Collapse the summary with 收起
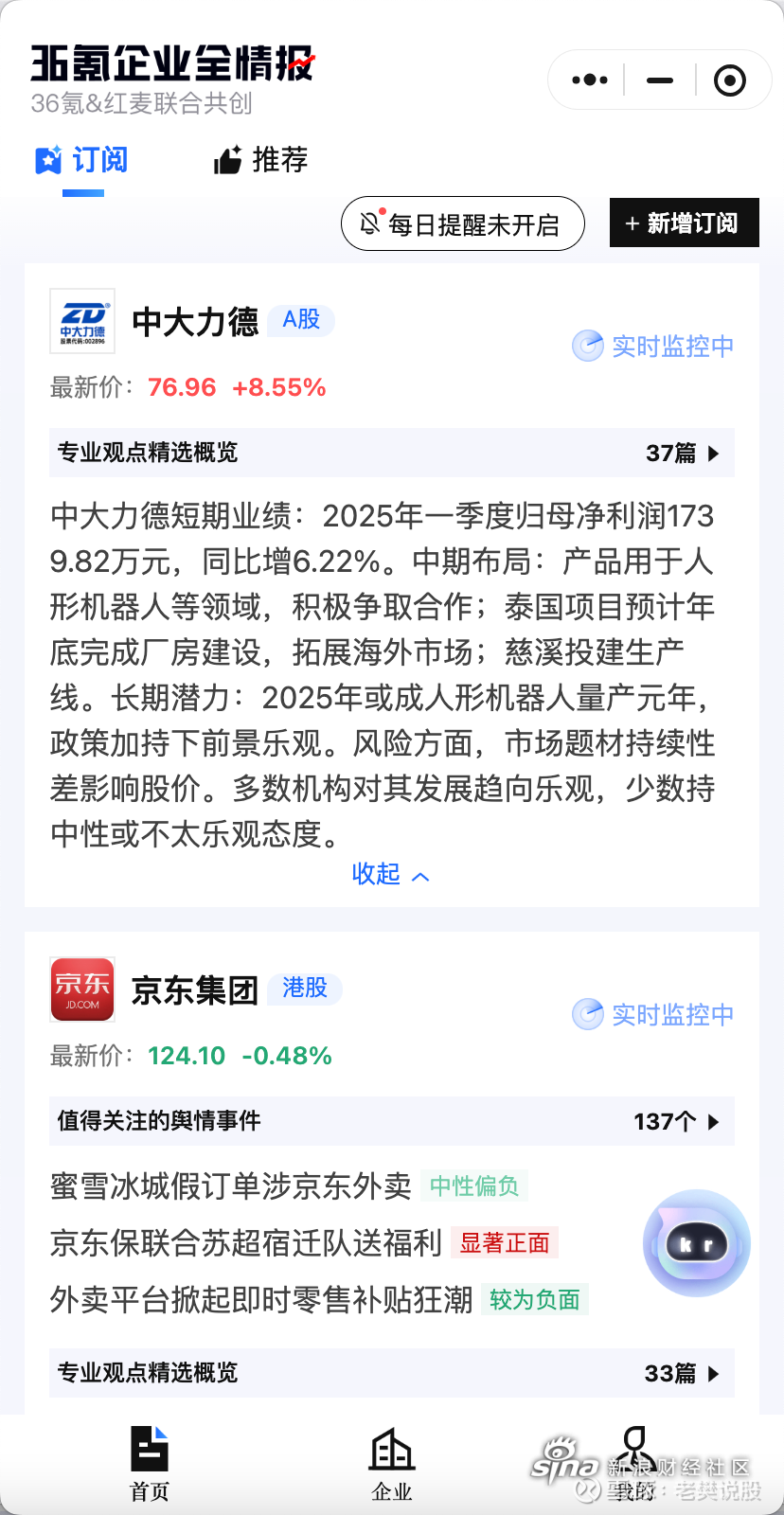The width and height of the screenshot is (784, 1515). click(x=390, y=874)
